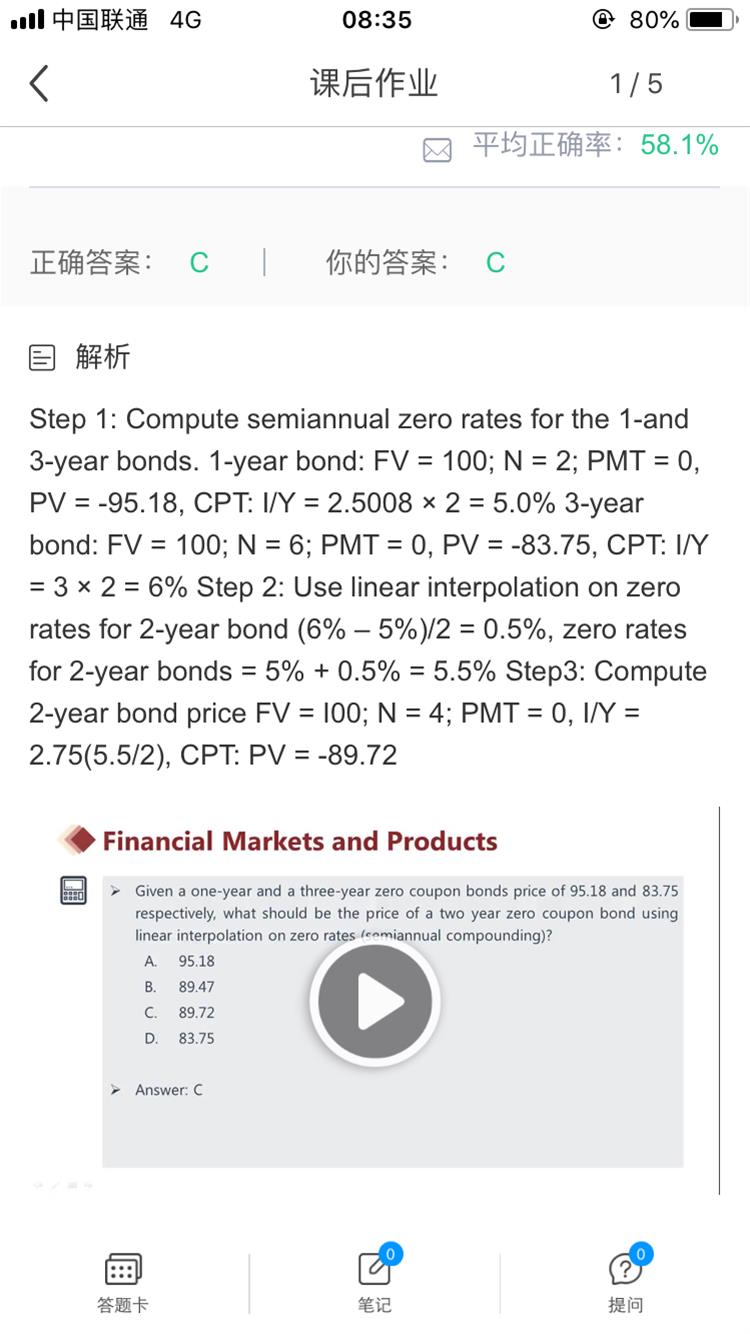Tap 提问 to ask a question
Viewport: 750px width, 1334px height.
[626, 1281]
